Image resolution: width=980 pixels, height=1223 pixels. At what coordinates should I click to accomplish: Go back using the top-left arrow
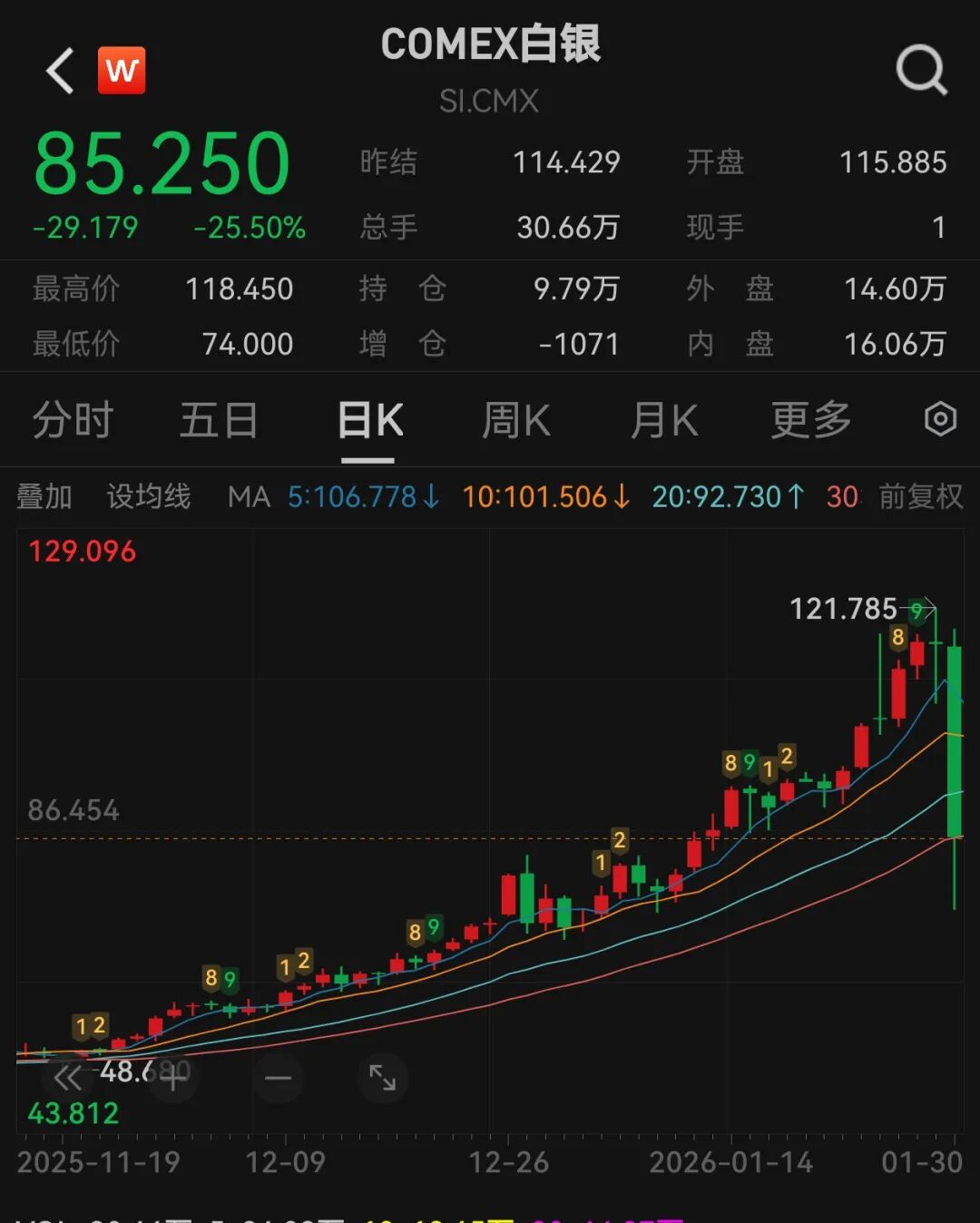tap(61, 71)
